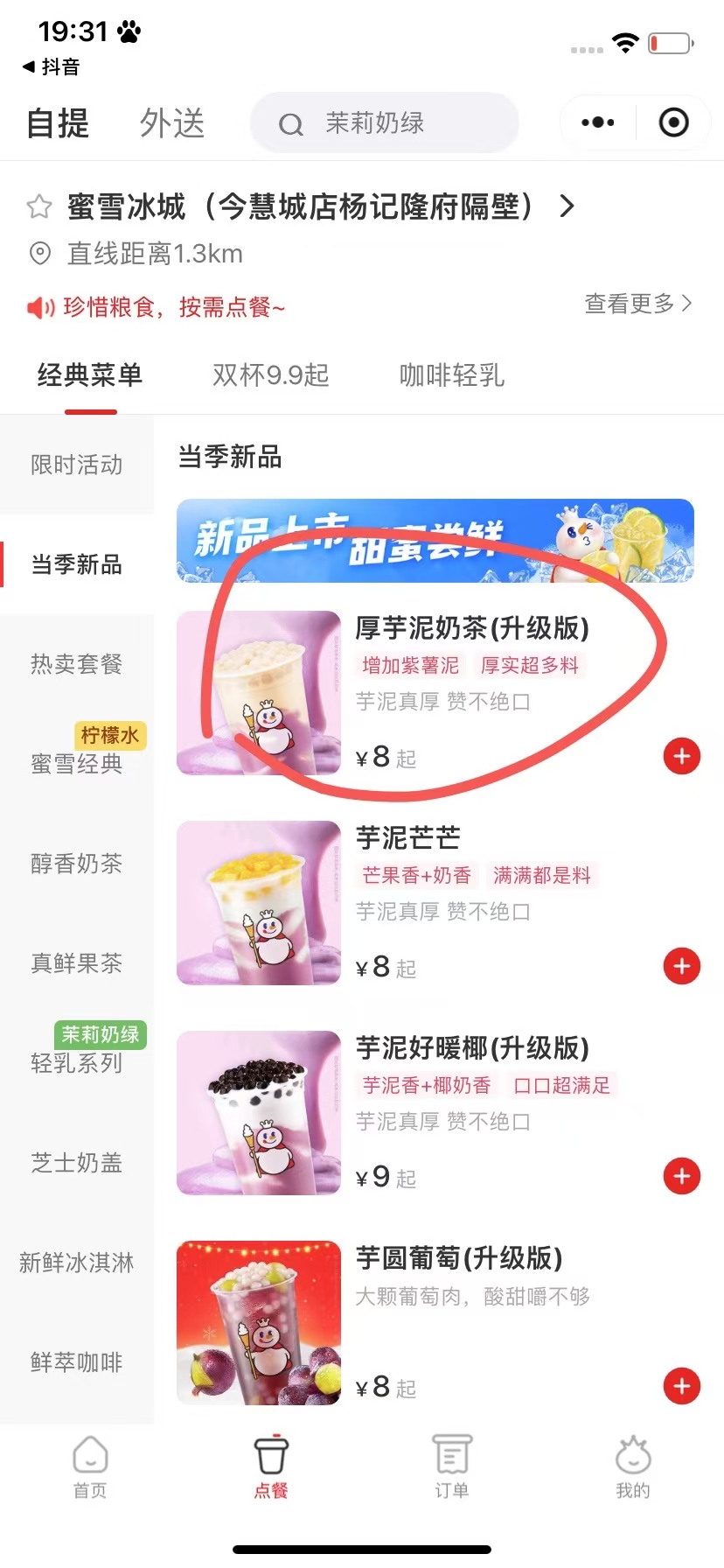Tap the star to favorite this store
This screenshot has width=724, height=1568.
(x=39, y=207)
